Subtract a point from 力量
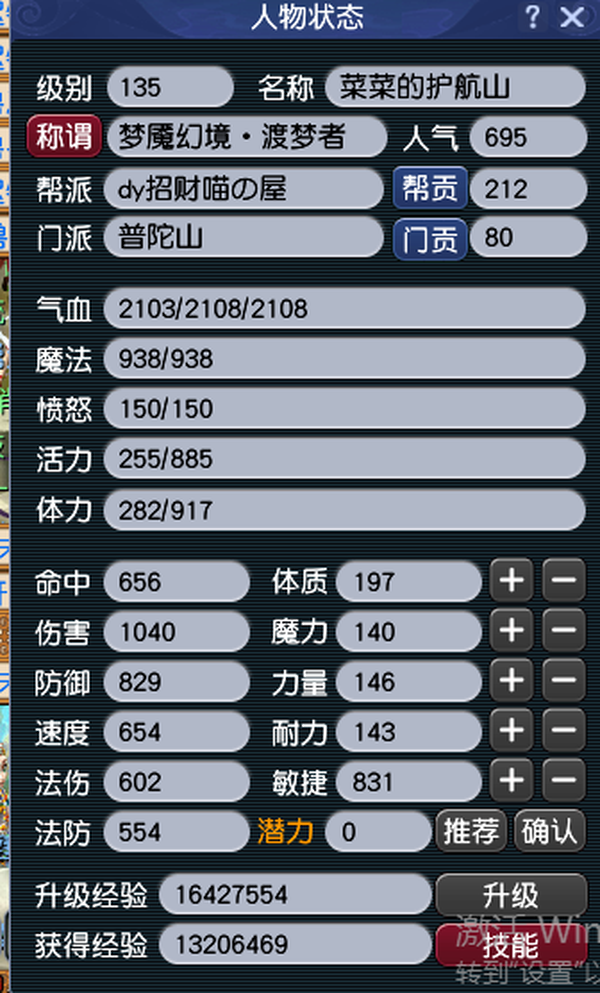 tap(563, 681)
